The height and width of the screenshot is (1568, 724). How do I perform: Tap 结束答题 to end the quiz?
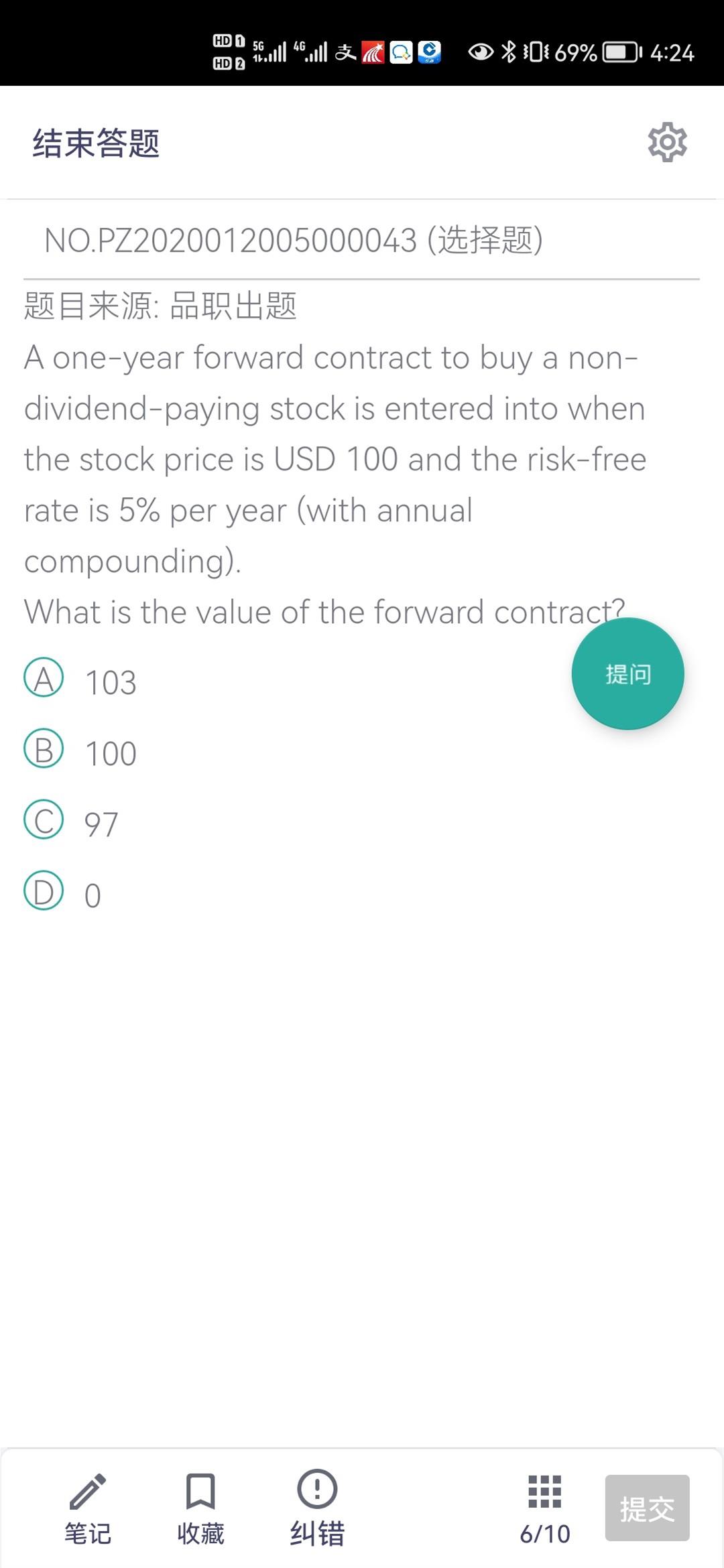click(x=96, y=143)
